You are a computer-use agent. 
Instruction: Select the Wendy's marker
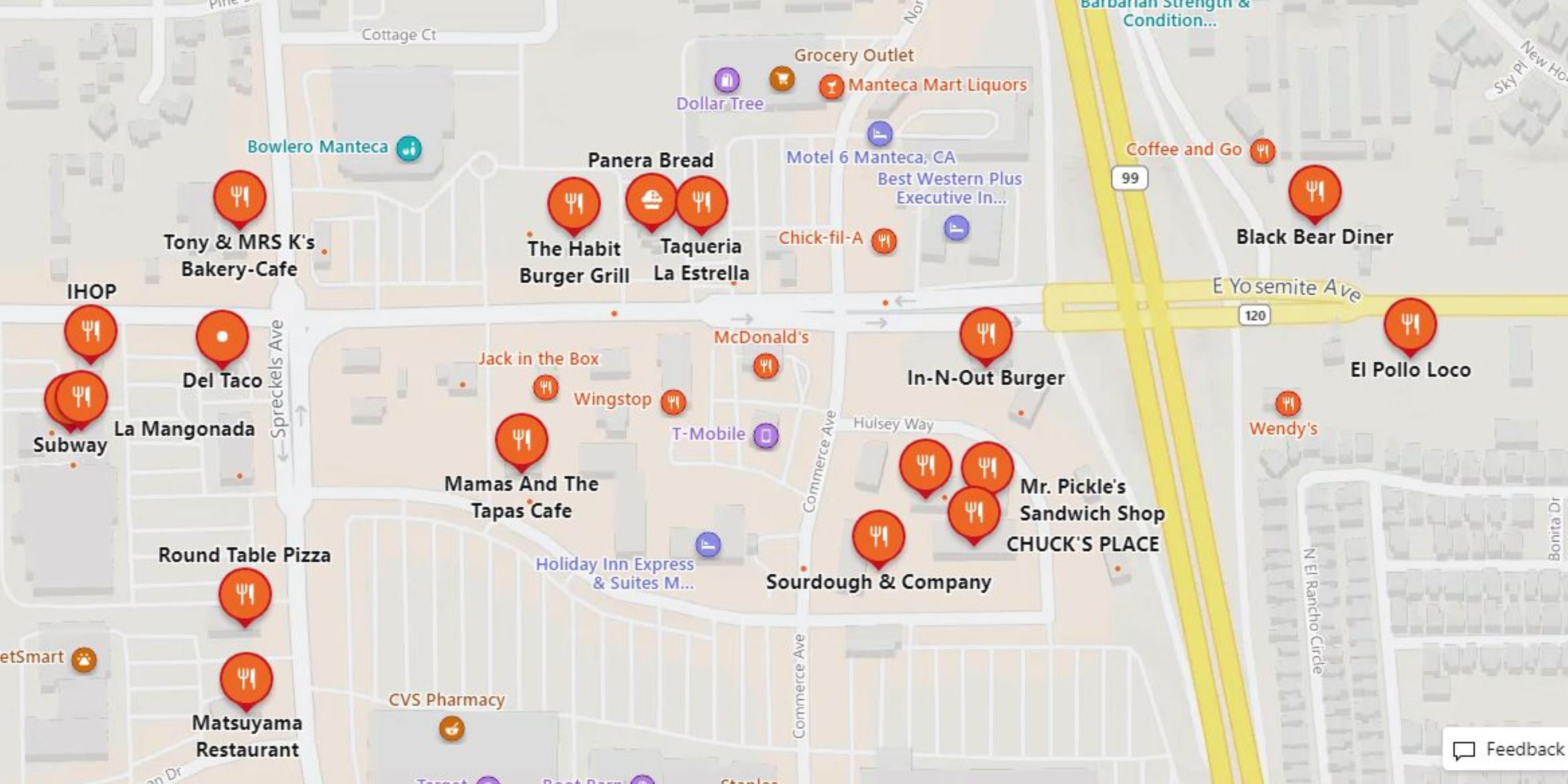pos(1287,403)
